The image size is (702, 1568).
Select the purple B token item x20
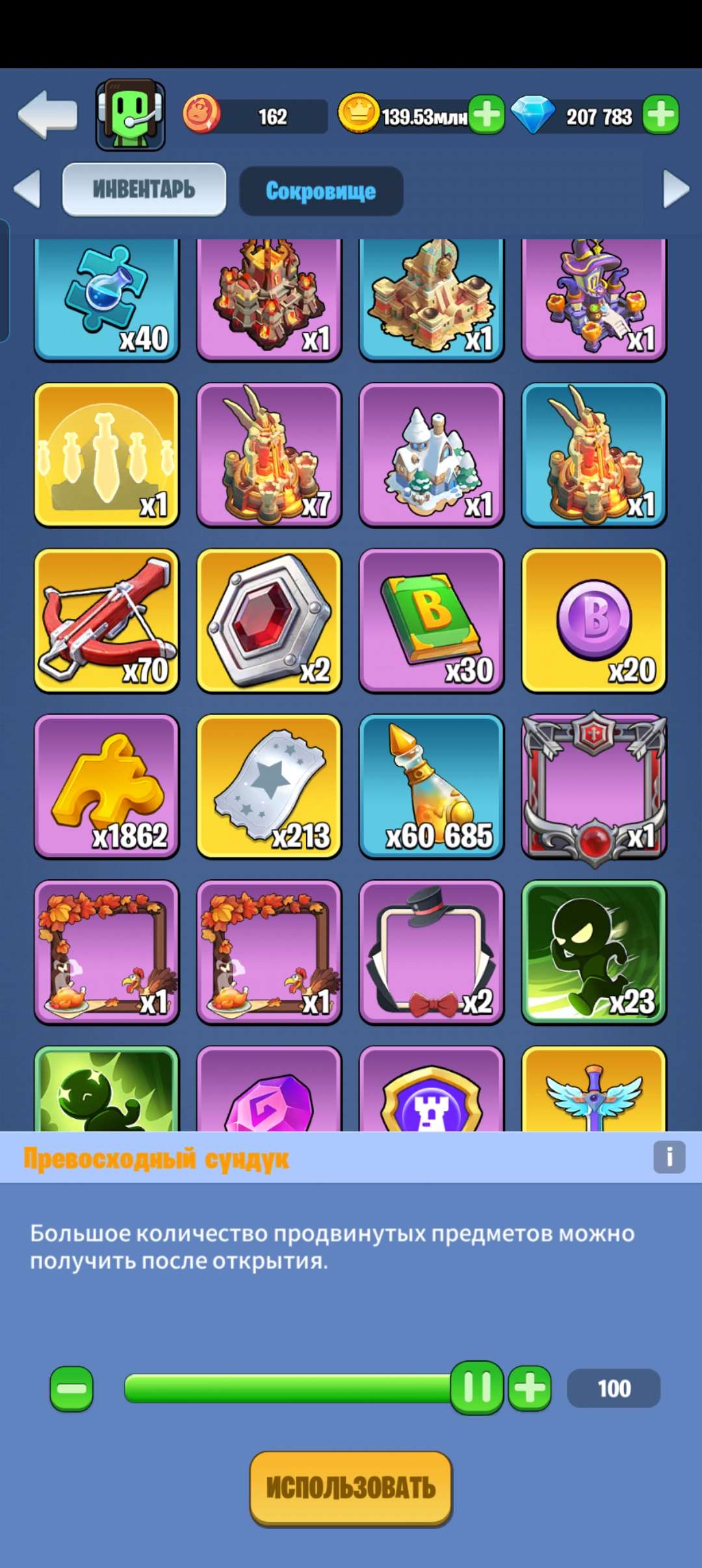(x=593, y=621)
